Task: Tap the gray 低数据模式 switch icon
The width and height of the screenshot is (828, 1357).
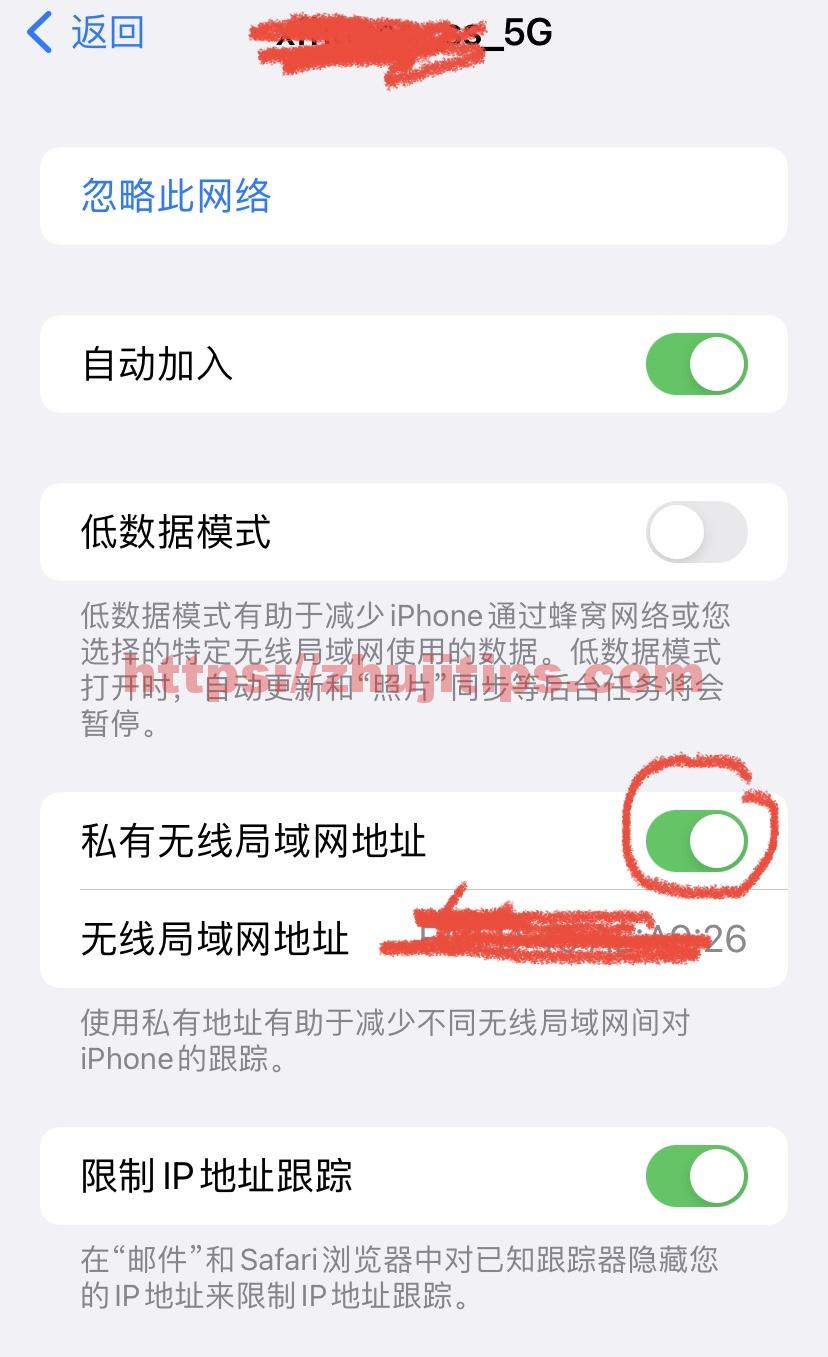Action: click(x=696, y=532)
